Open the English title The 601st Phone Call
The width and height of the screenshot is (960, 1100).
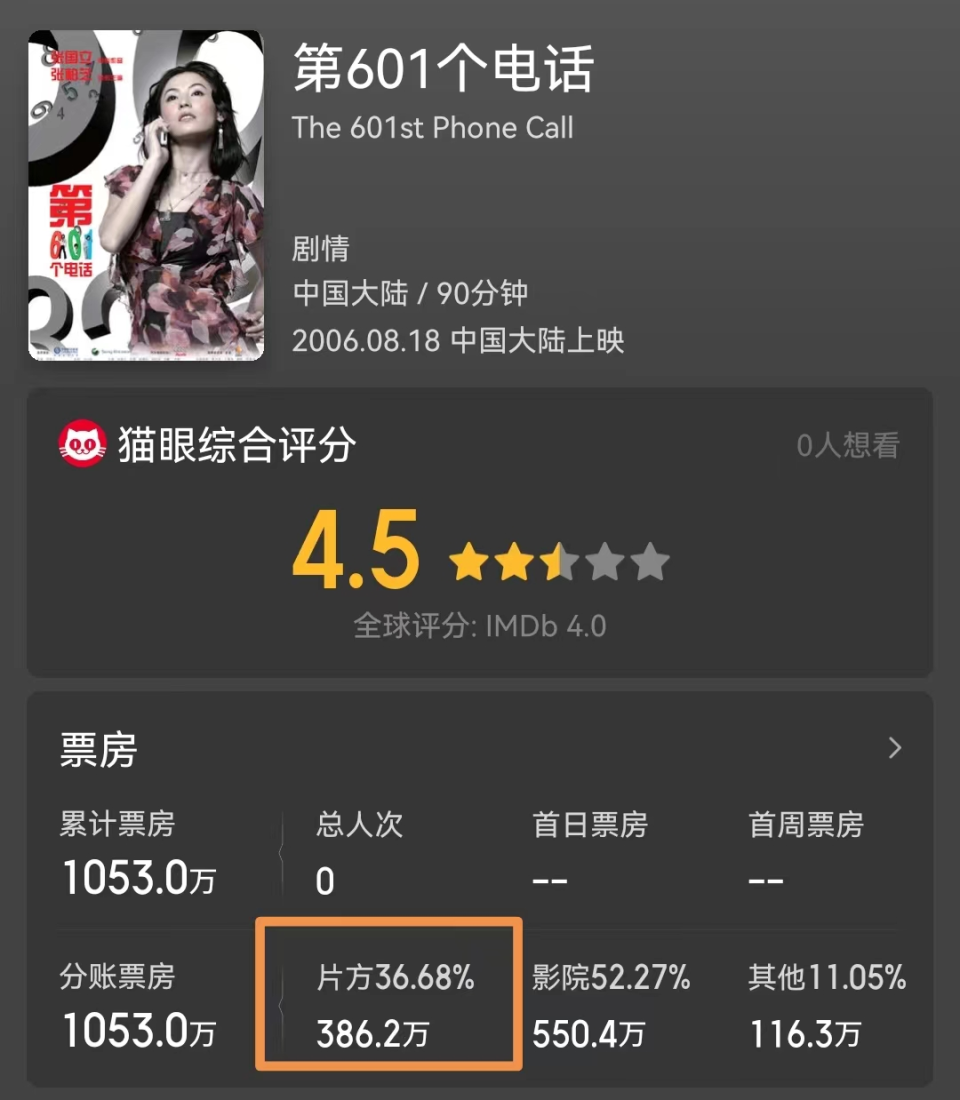pyautogui.click(x=433, y=128)
